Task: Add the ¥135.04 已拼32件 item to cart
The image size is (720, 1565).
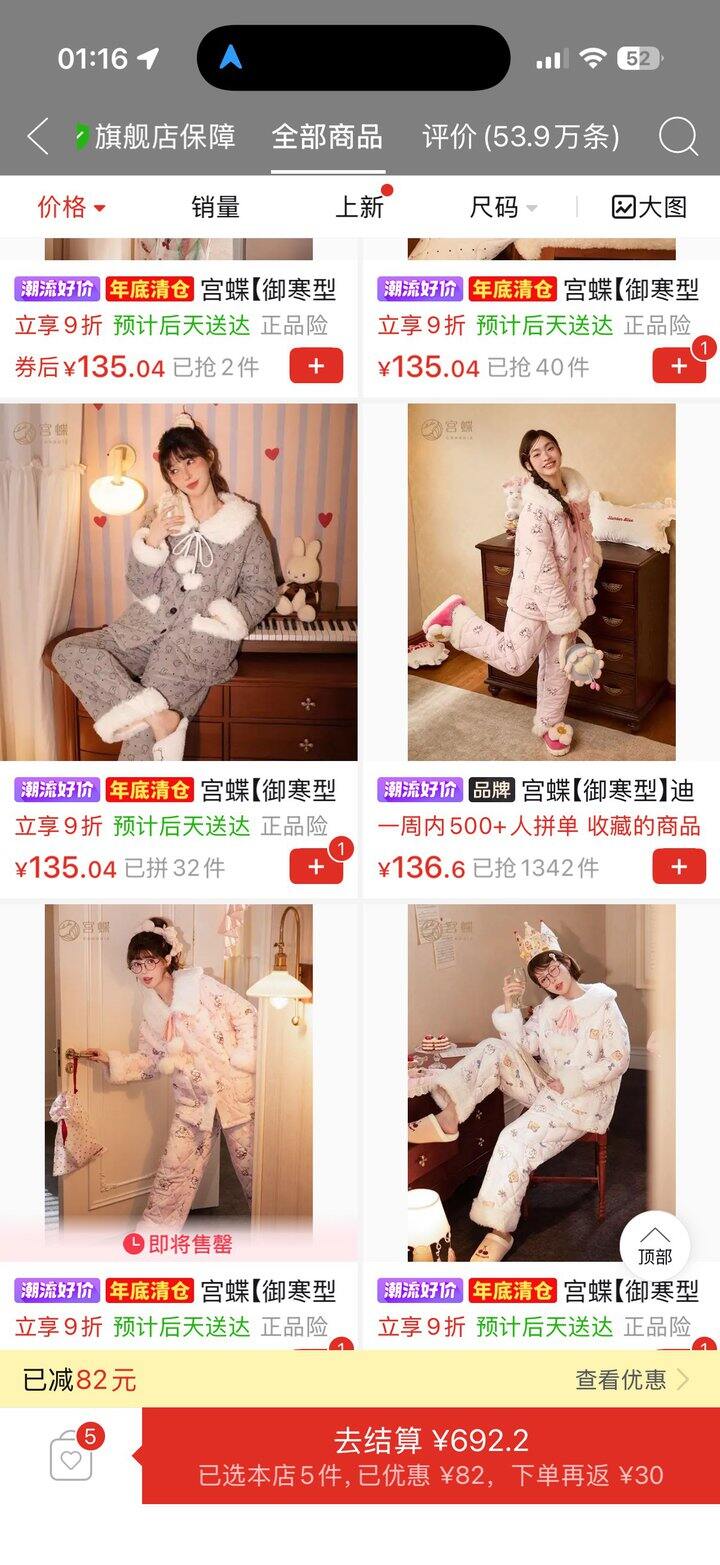Action: click(316, 867)
